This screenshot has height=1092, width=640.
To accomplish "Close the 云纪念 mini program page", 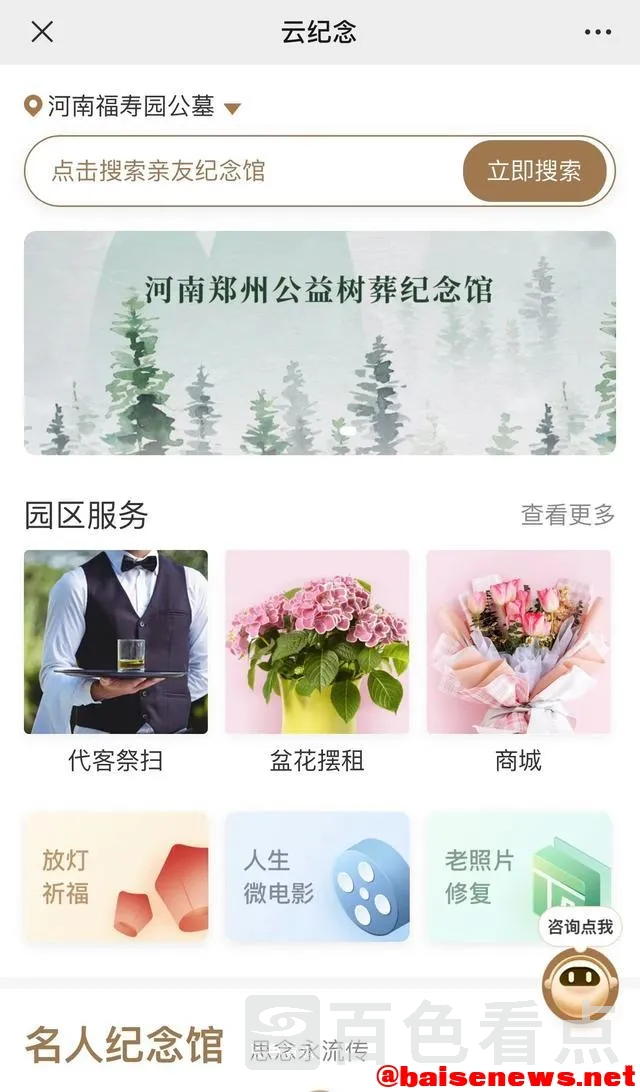I will coord(42,32).
